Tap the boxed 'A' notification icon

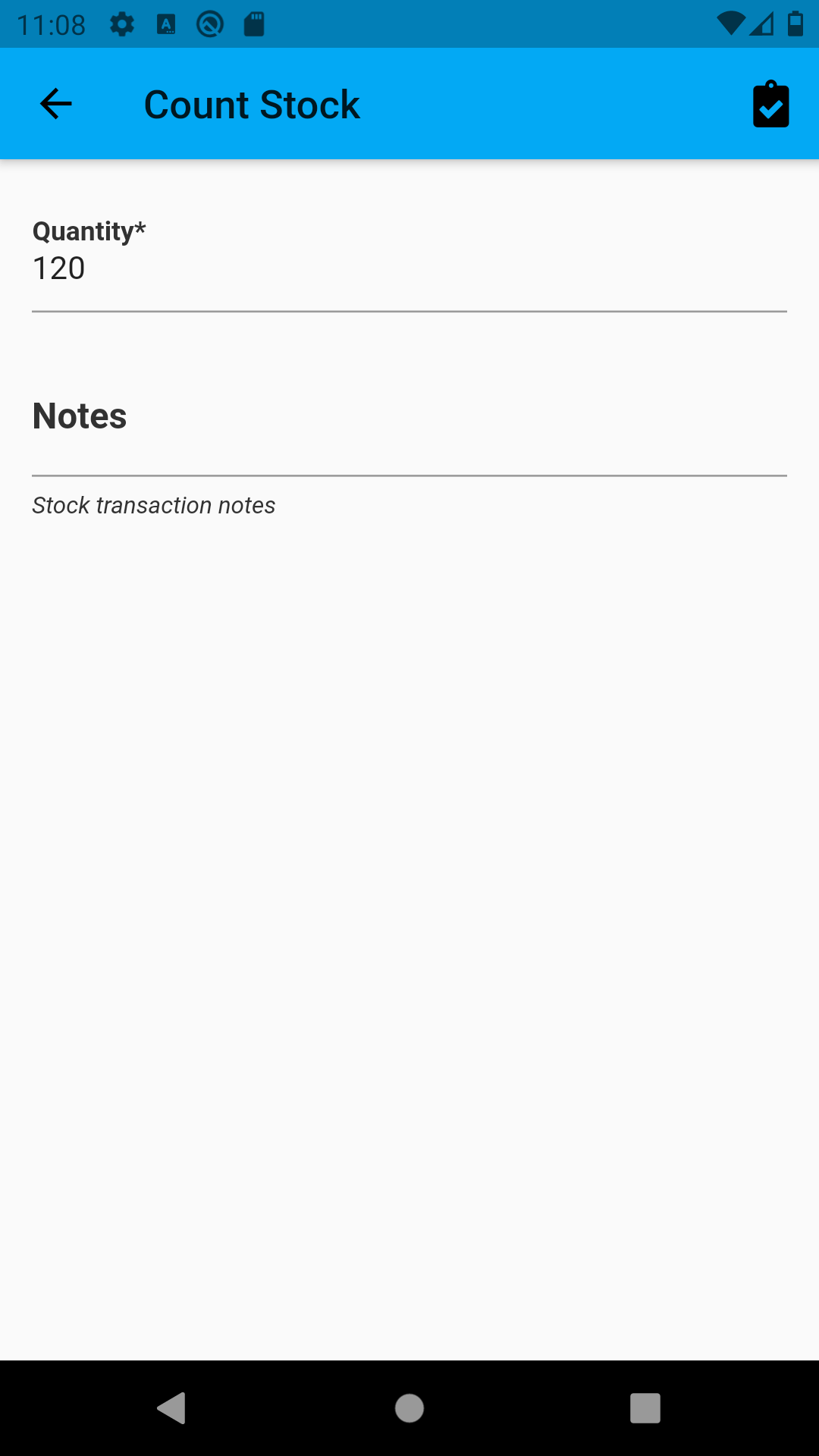(165, 24)
